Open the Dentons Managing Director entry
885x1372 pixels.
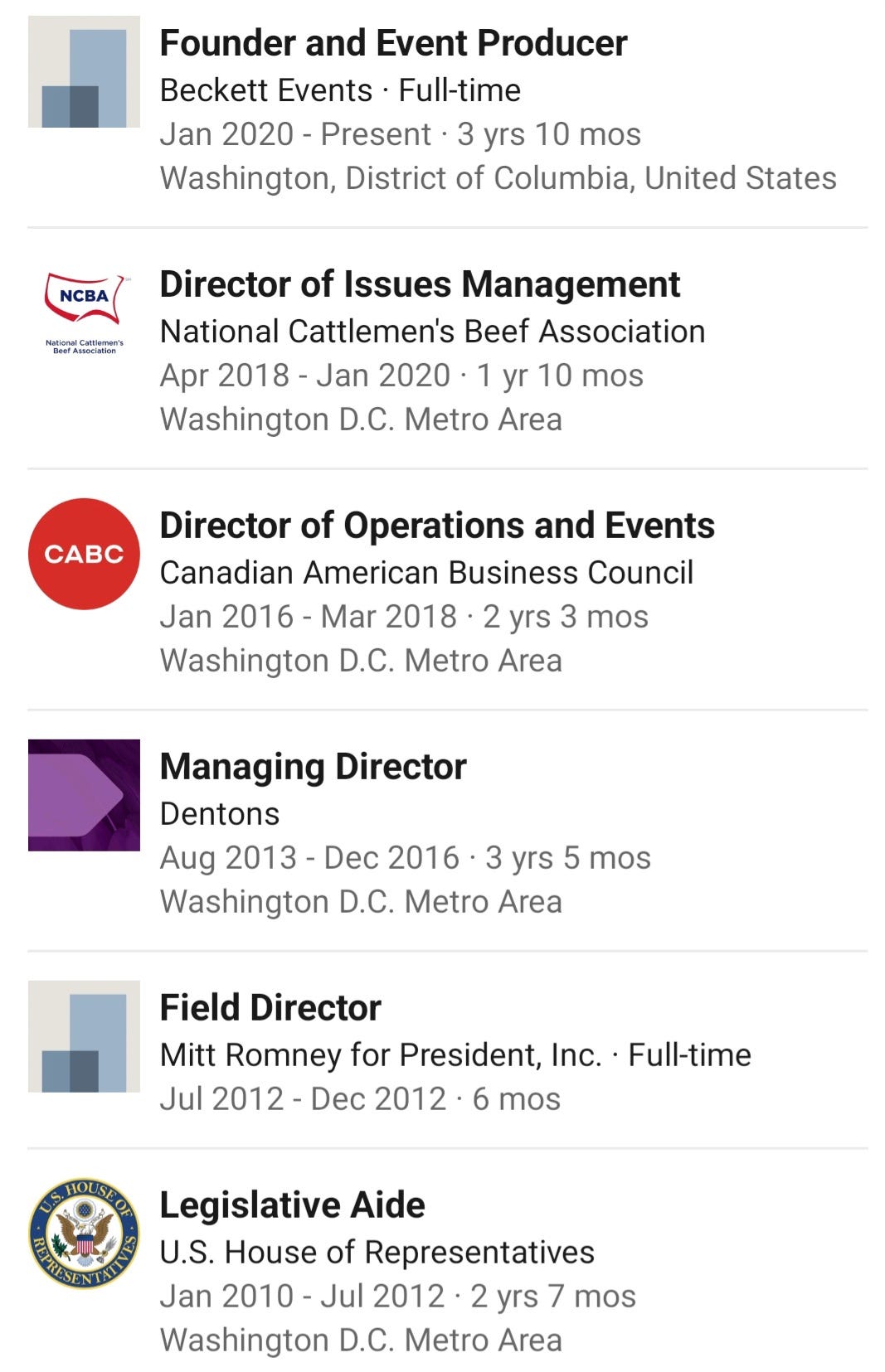313,768
